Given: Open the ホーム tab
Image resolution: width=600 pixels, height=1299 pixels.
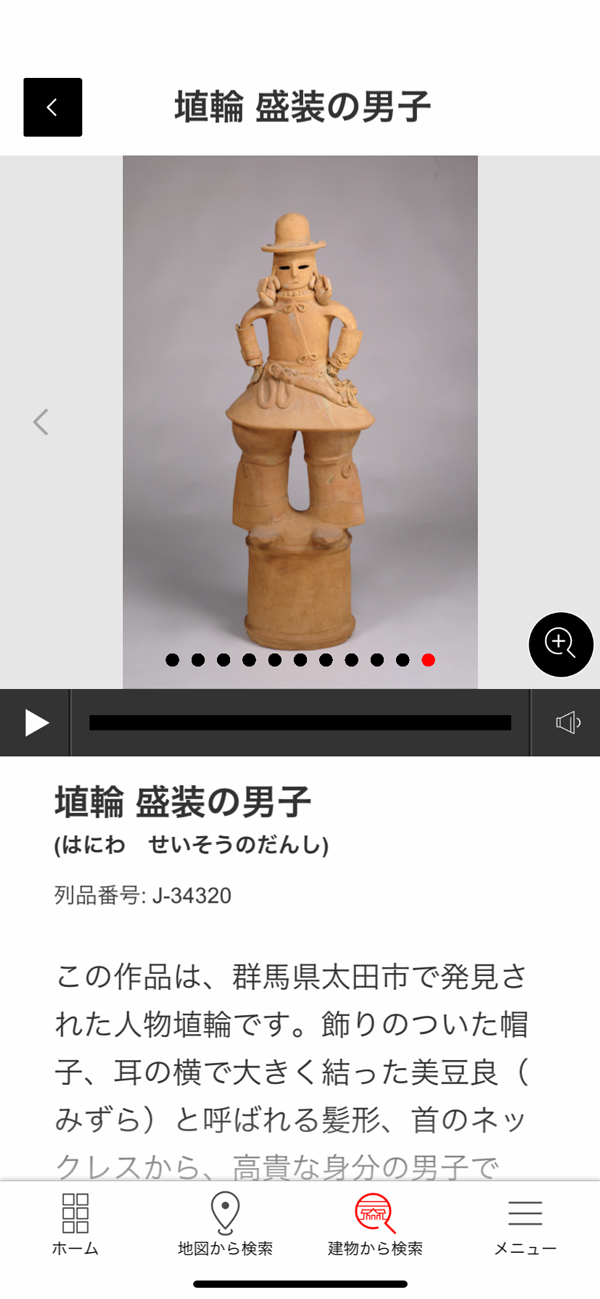Looking at the screenshot, I should (75, 1224).
